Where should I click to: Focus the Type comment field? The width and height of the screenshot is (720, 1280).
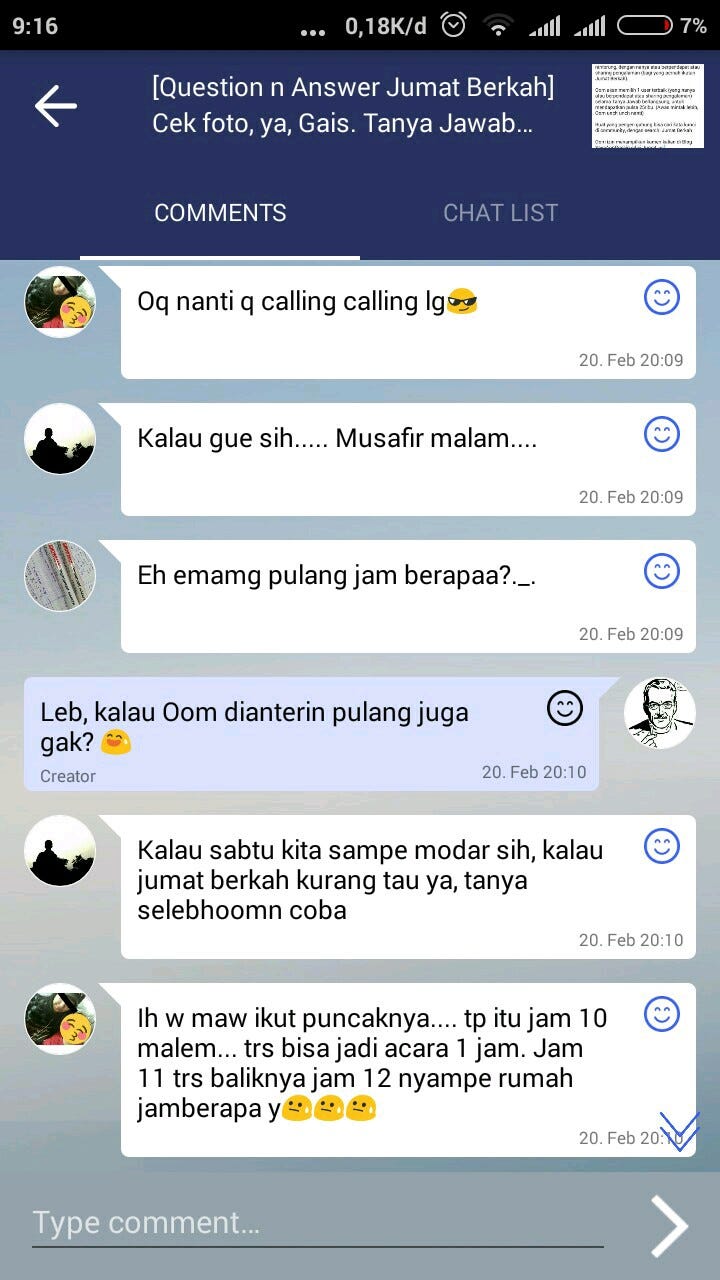(318, 1223)
